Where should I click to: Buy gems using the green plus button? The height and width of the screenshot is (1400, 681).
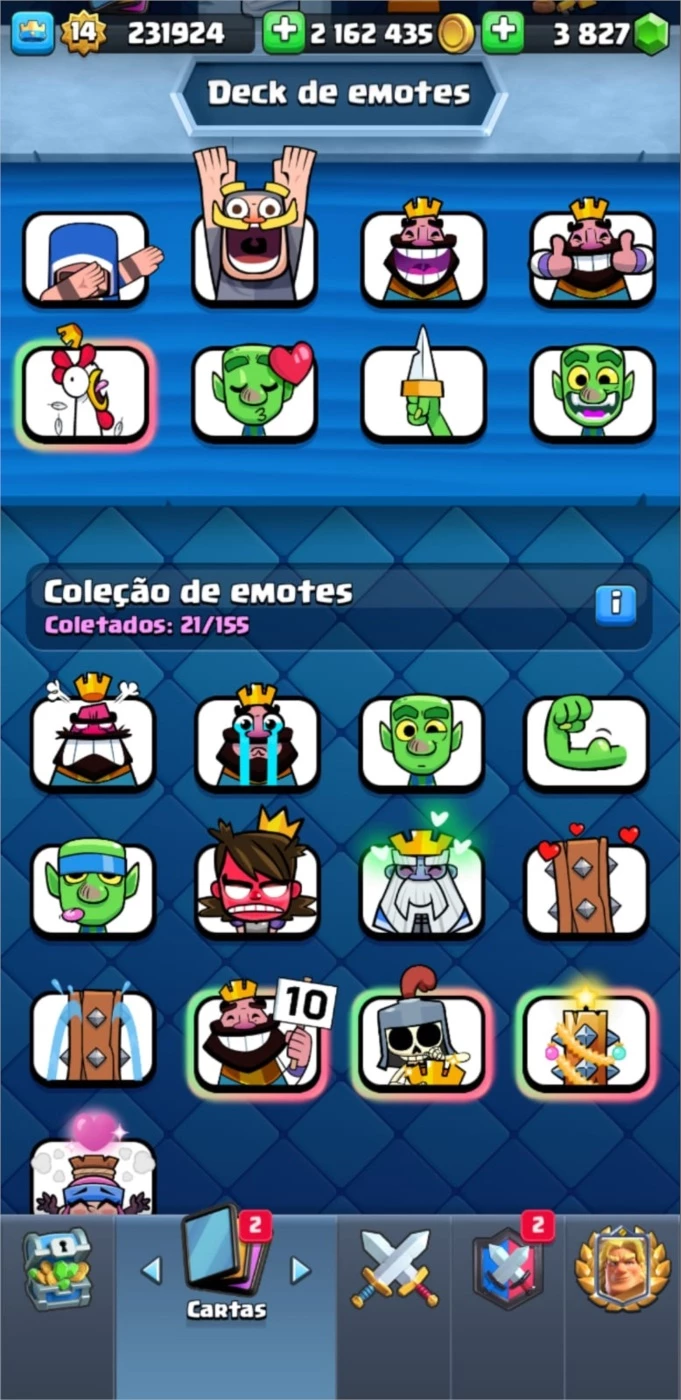pyautogui.click(x=503, y=33)
